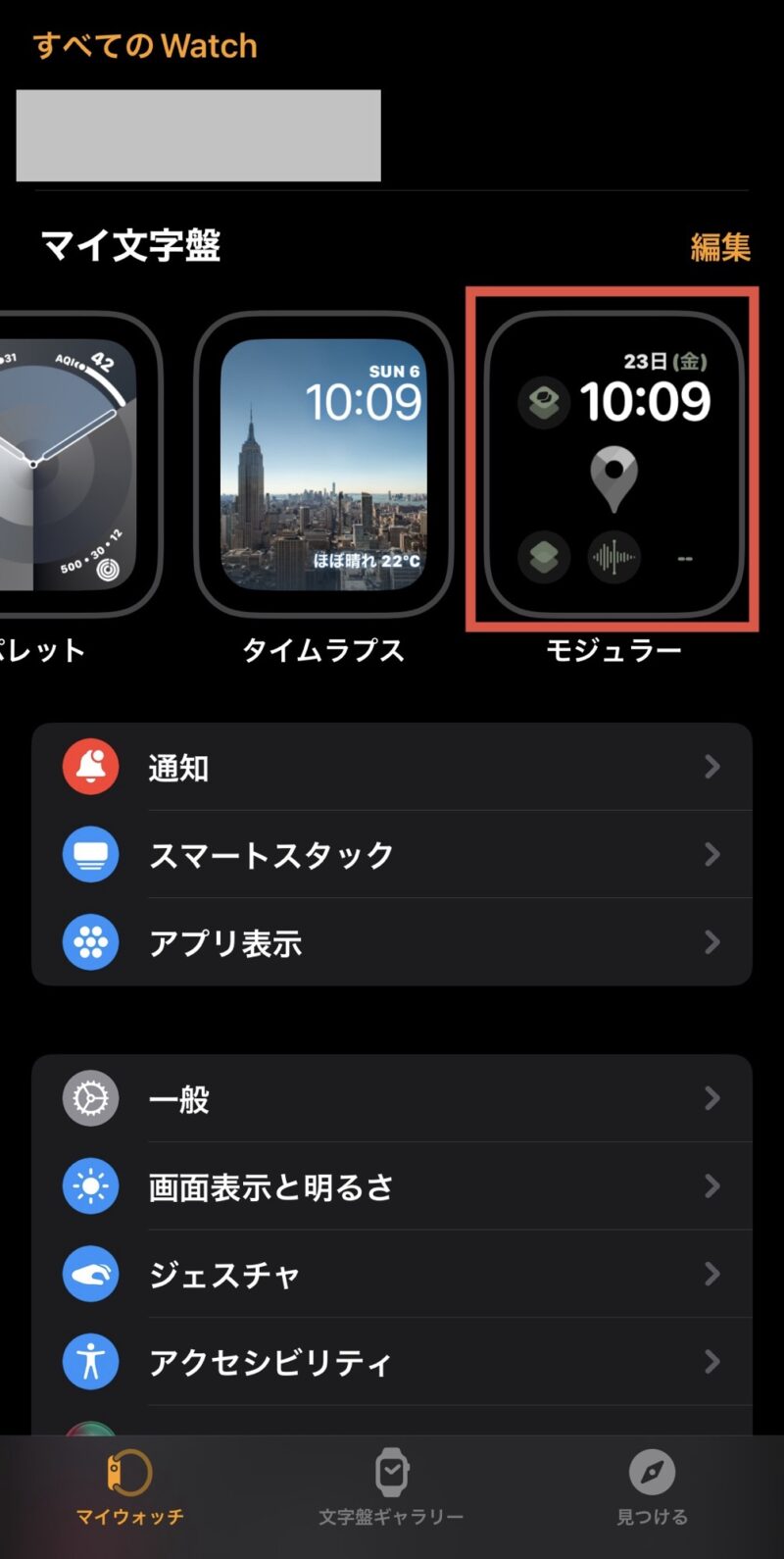Image resolution: width=784 pixels, height=1559 pixels.
Task: Switch to the 文字盤ギャラリー tab
Action: pos(391,1487)
